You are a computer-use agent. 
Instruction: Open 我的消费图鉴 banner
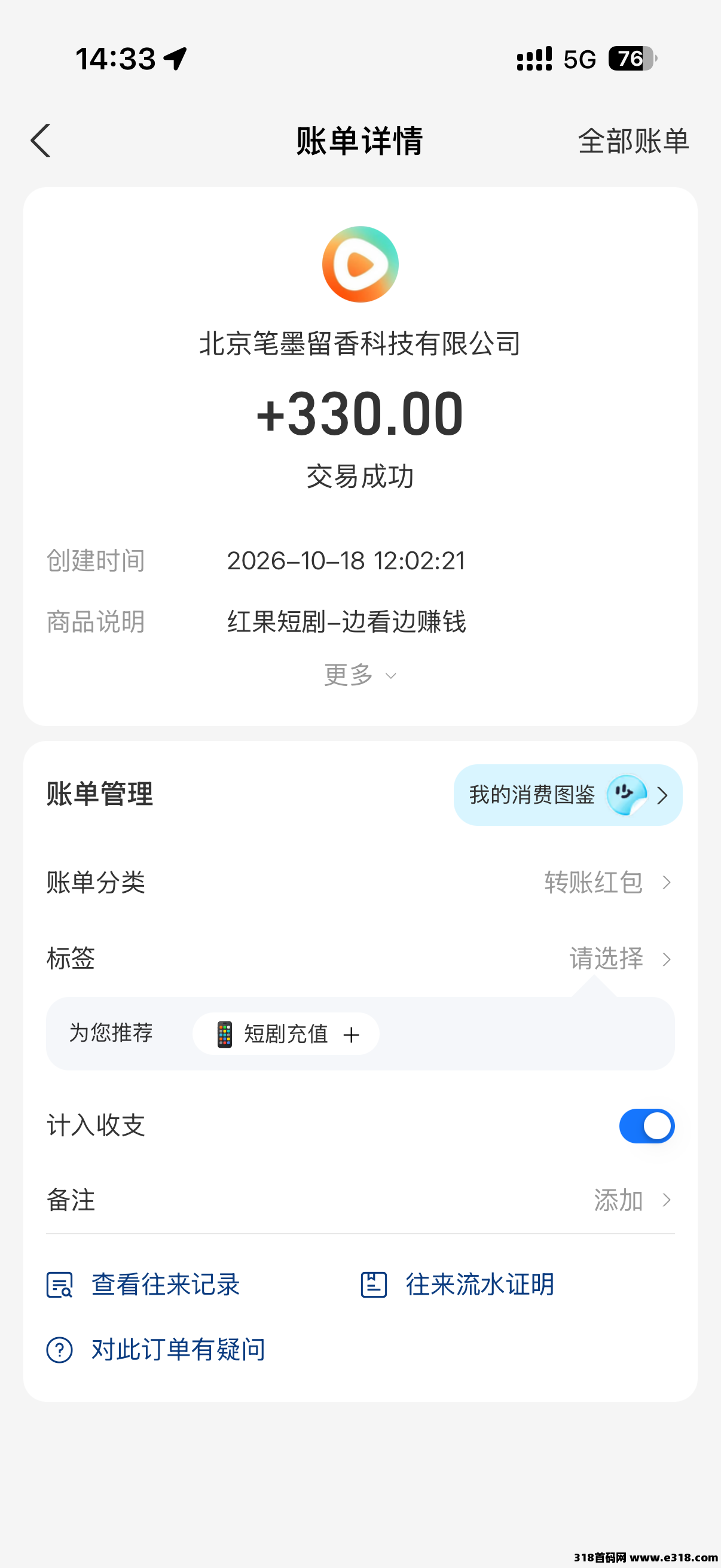pyautogui.click(x=568, y=795)
